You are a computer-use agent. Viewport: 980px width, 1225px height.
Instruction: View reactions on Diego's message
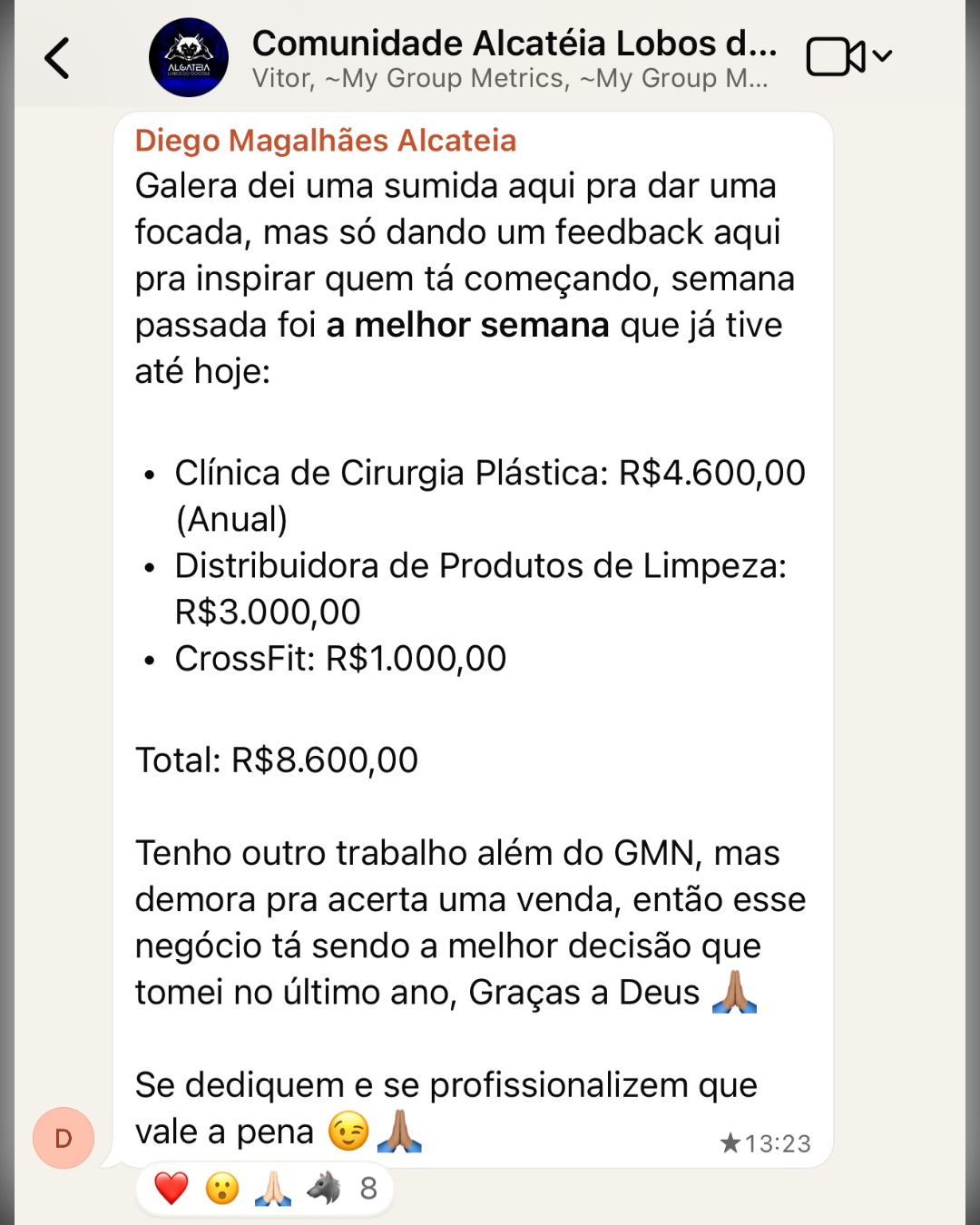[x=265, y=1189]
